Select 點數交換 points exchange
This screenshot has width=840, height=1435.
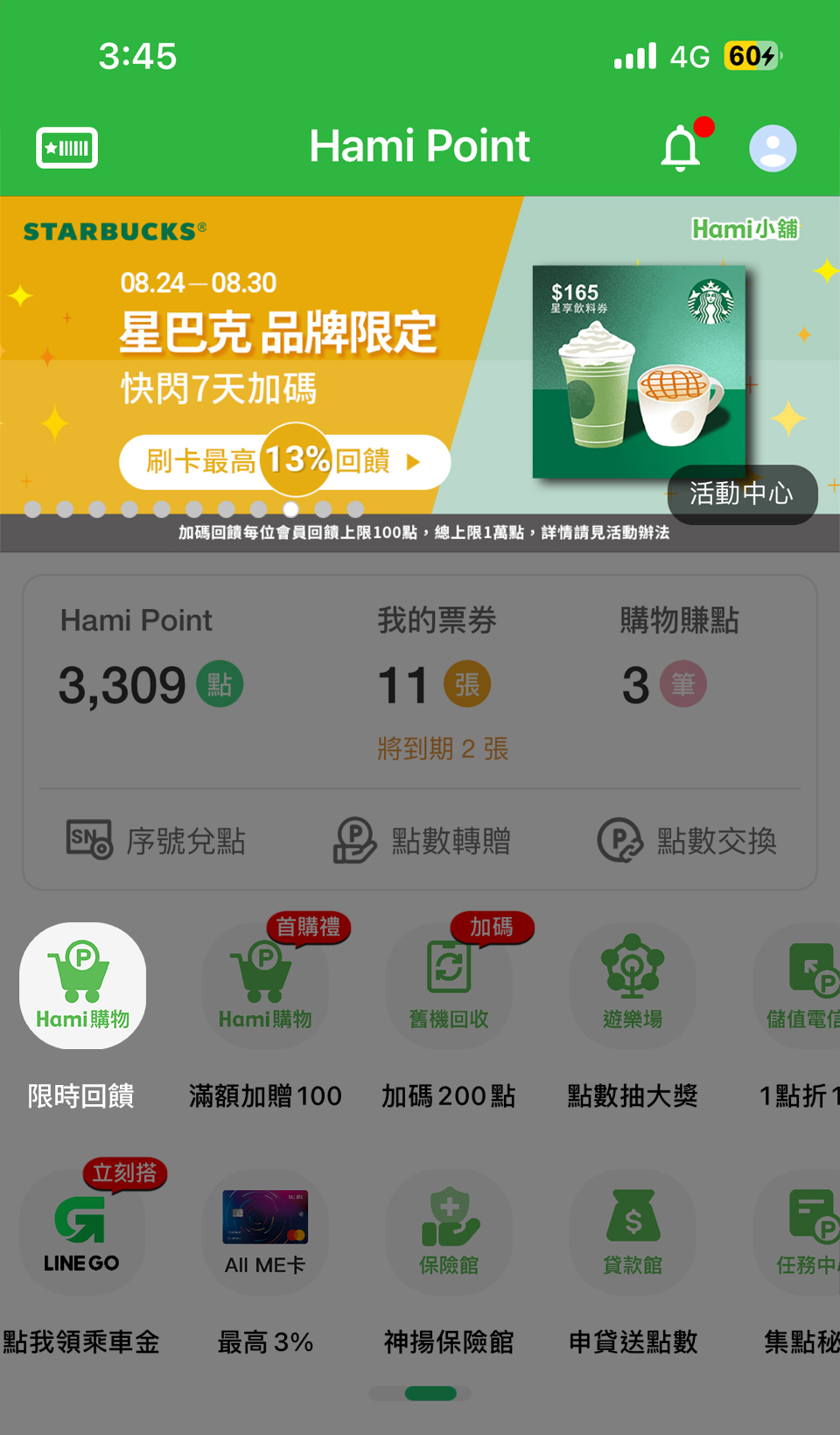(x=687, y=841)
